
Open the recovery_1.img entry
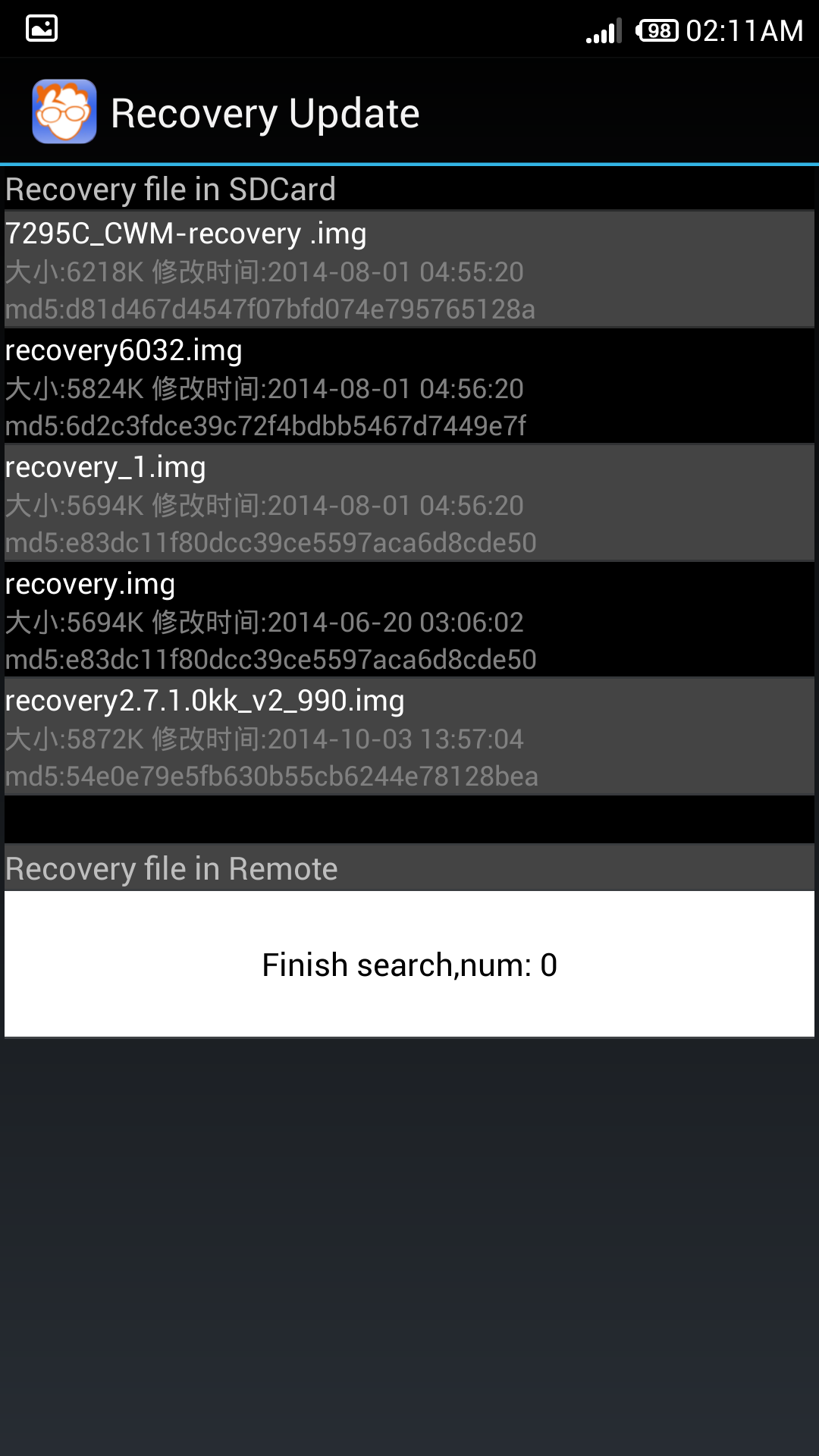[x=409, y=504]
